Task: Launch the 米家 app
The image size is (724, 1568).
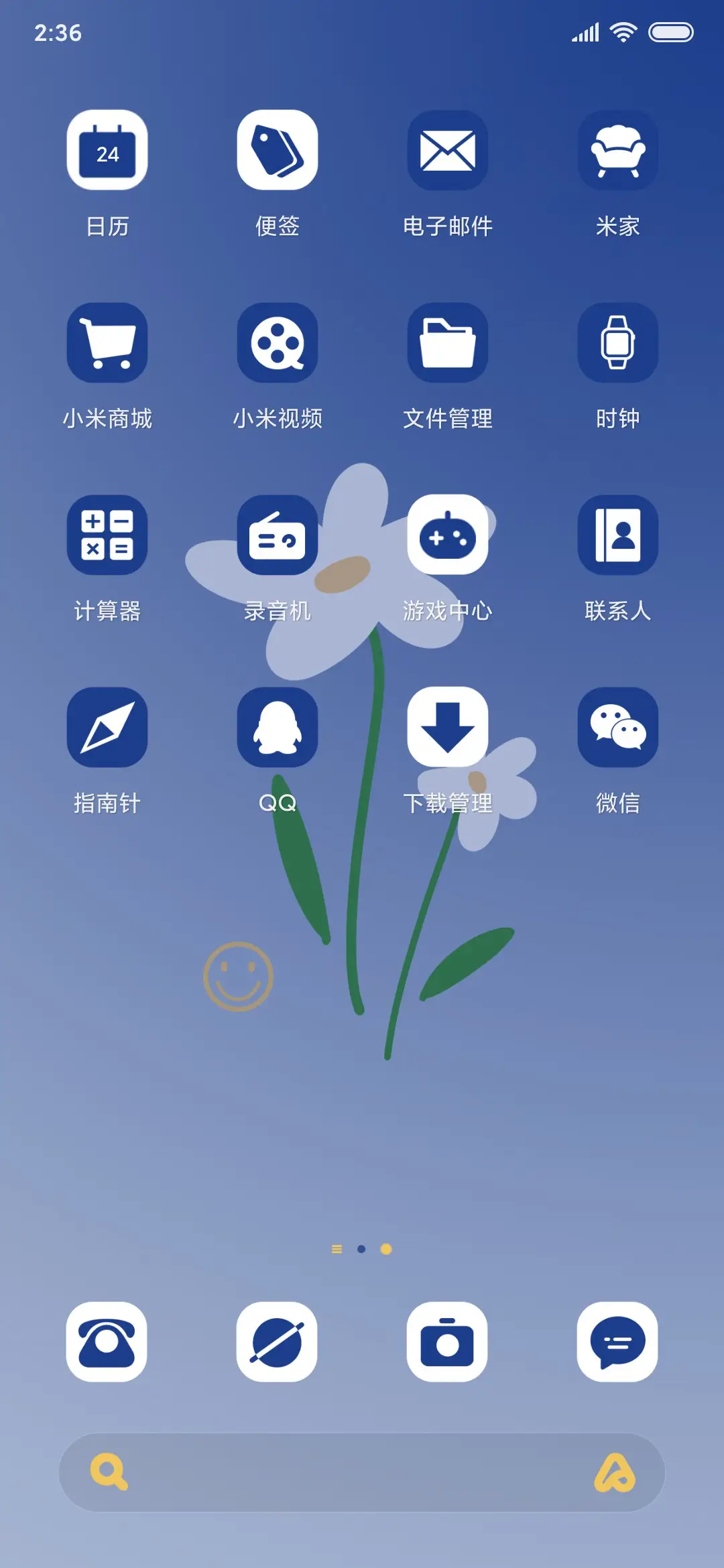Action: point(618,150)
